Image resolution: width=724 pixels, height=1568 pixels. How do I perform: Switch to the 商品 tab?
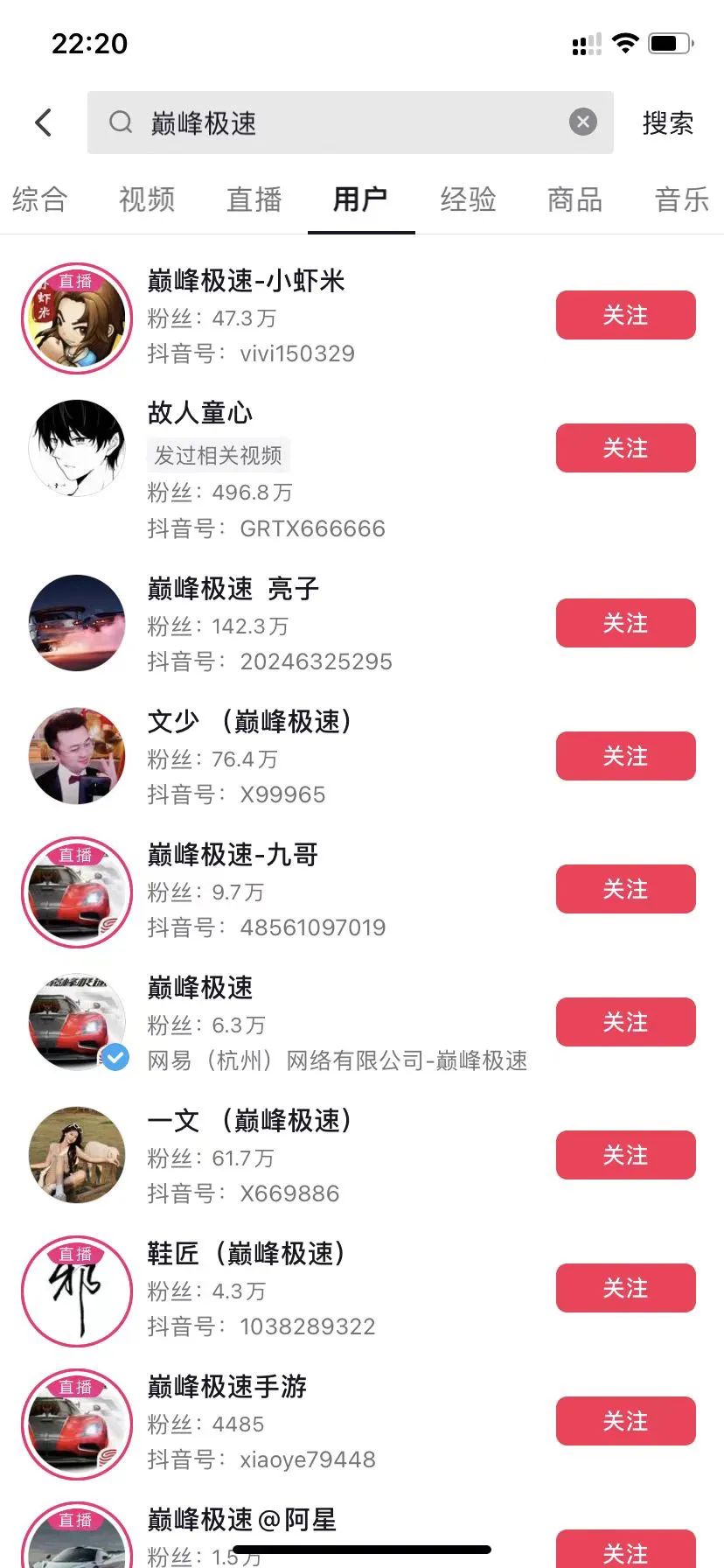point(574,199)
